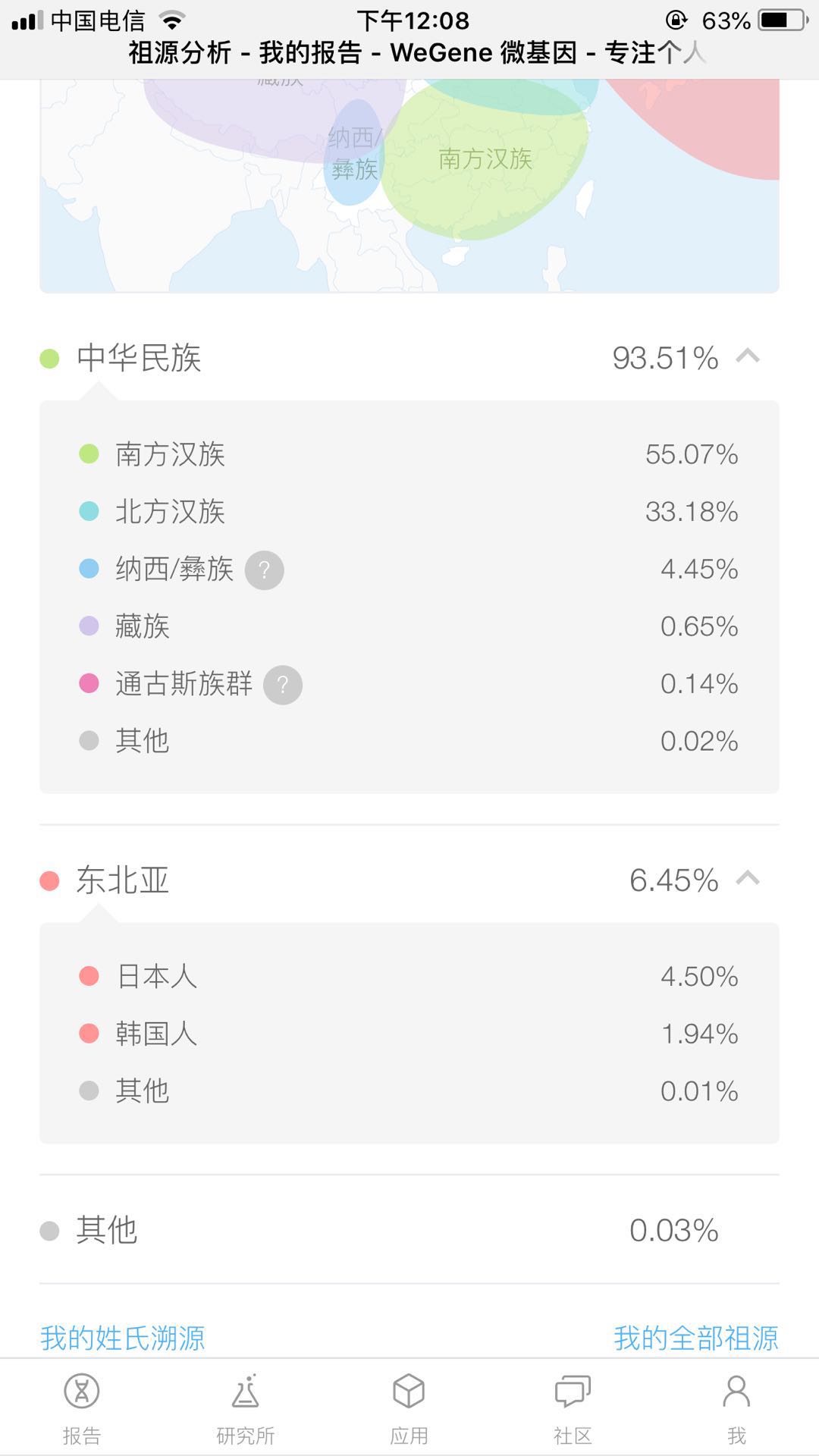Switch to the 应用 tab
Screen dimensions: 819x1456
click(x=409, y=1407)
